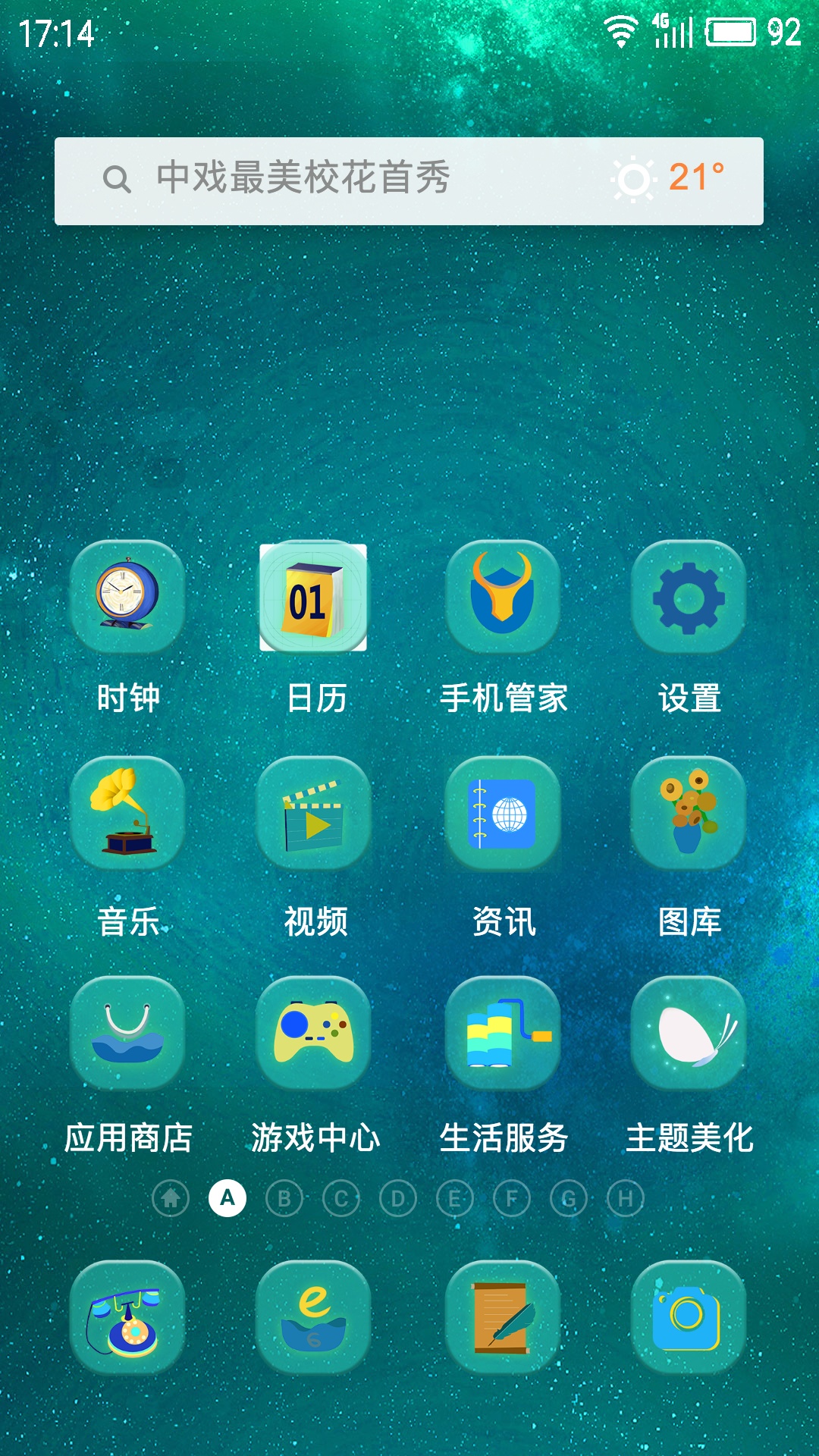
Task: Open the 图库 gallery app
Action: 689,813
